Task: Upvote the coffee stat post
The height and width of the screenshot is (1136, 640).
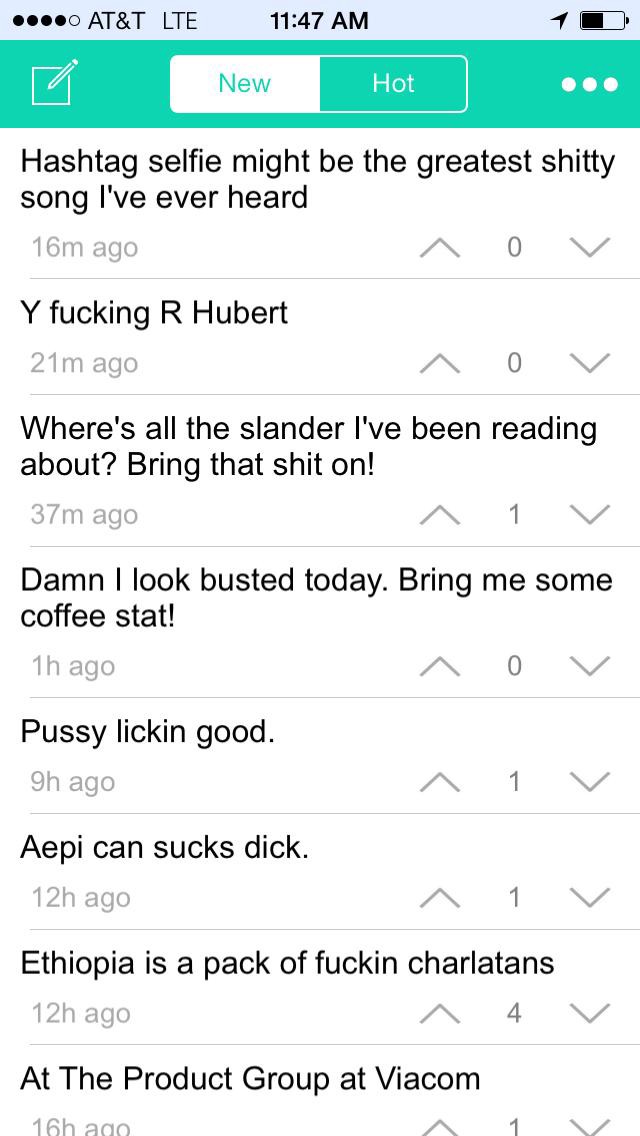Action: tap(440, 667)
